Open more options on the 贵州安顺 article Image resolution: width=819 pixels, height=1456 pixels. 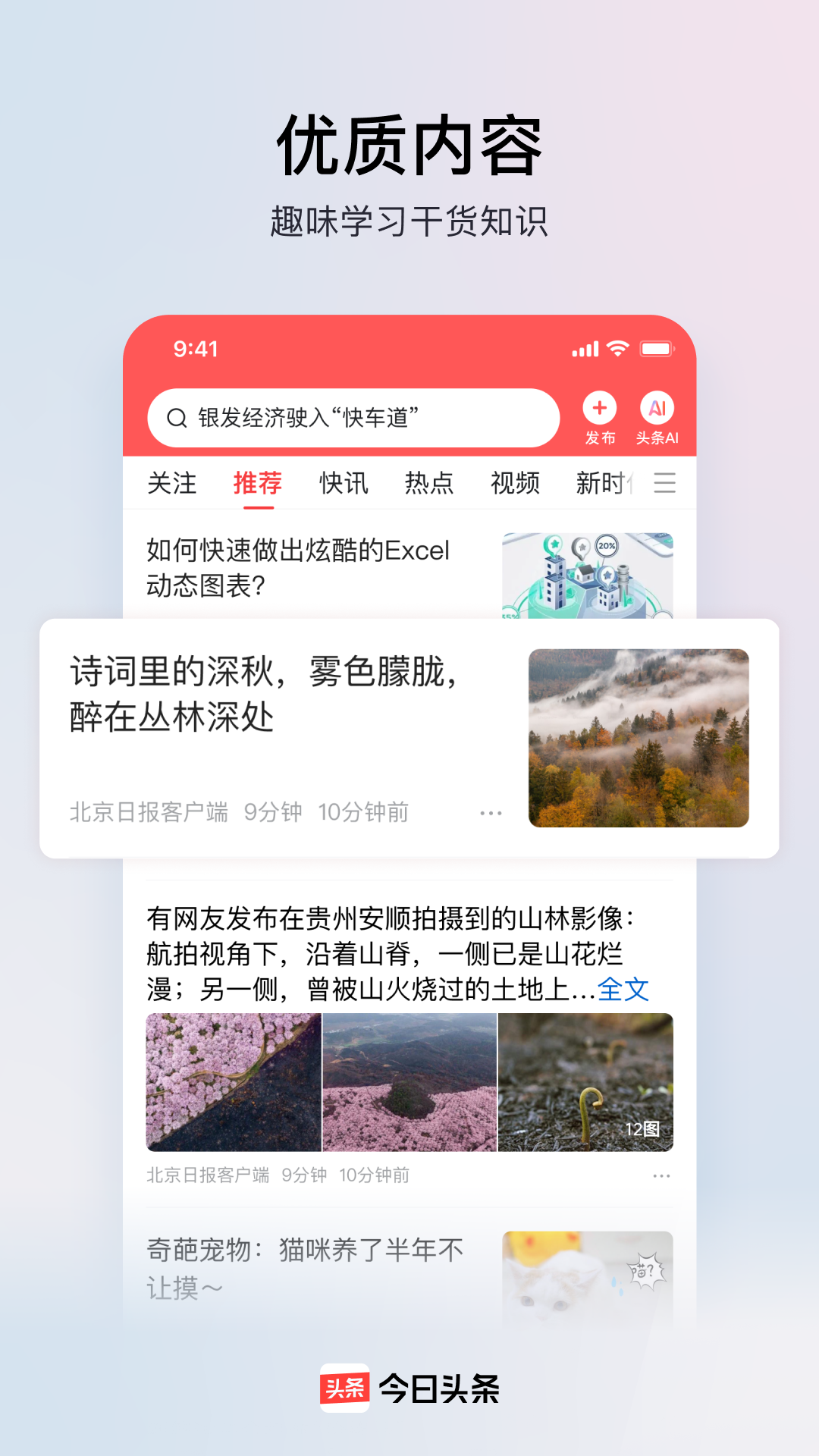(660, 1173)
